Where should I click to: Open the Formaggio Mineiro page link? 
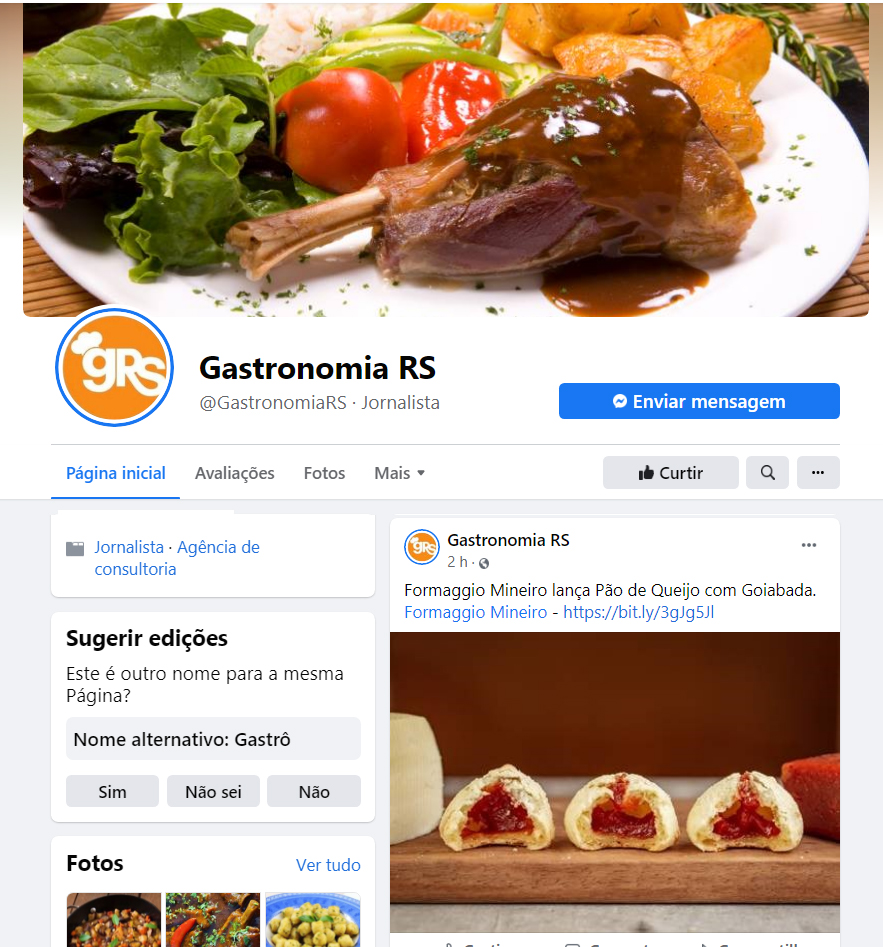pyautogui.click(x=475, y=612)
